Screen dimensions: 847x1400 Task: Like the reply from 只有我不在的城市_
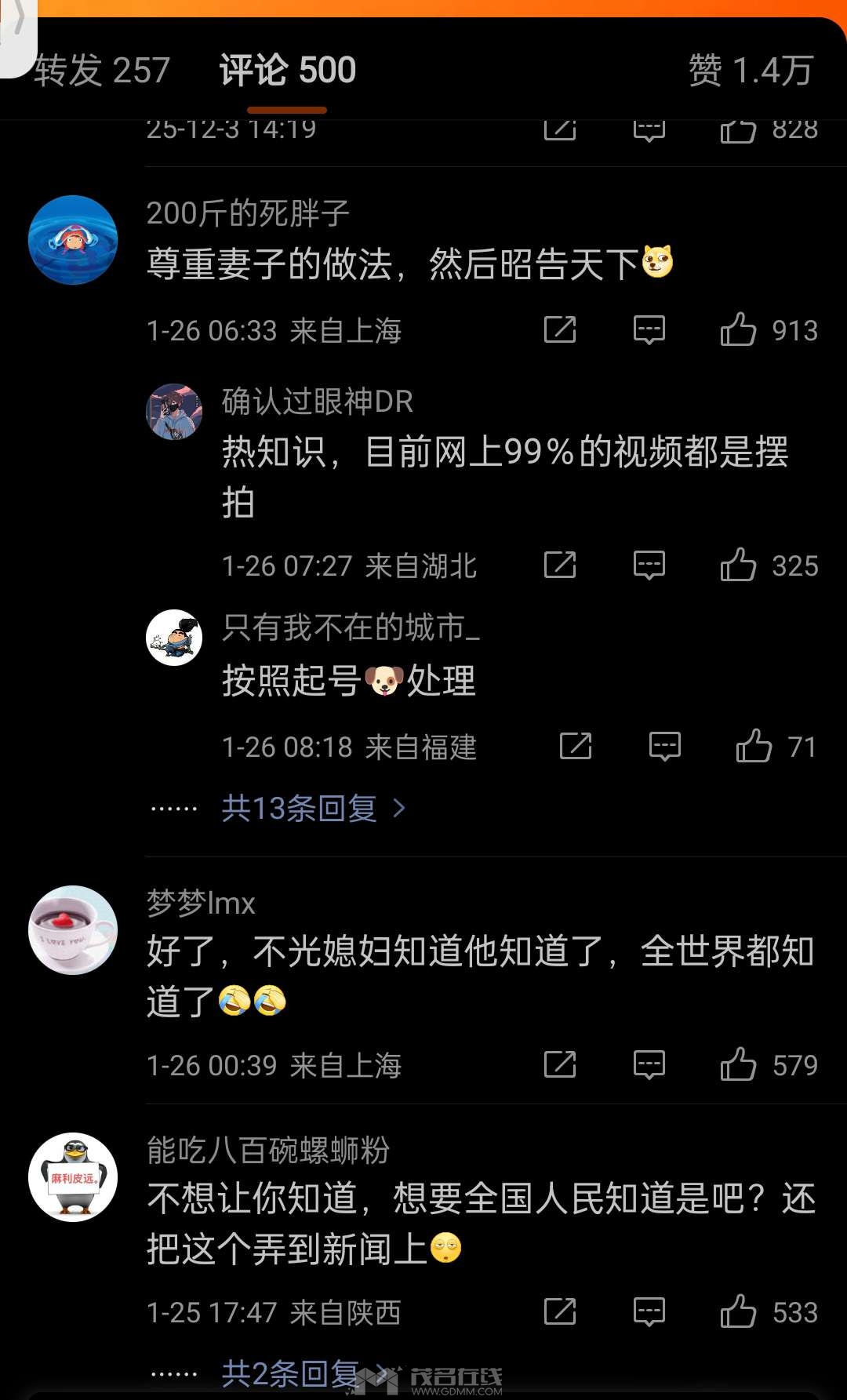tap(754, 747)
